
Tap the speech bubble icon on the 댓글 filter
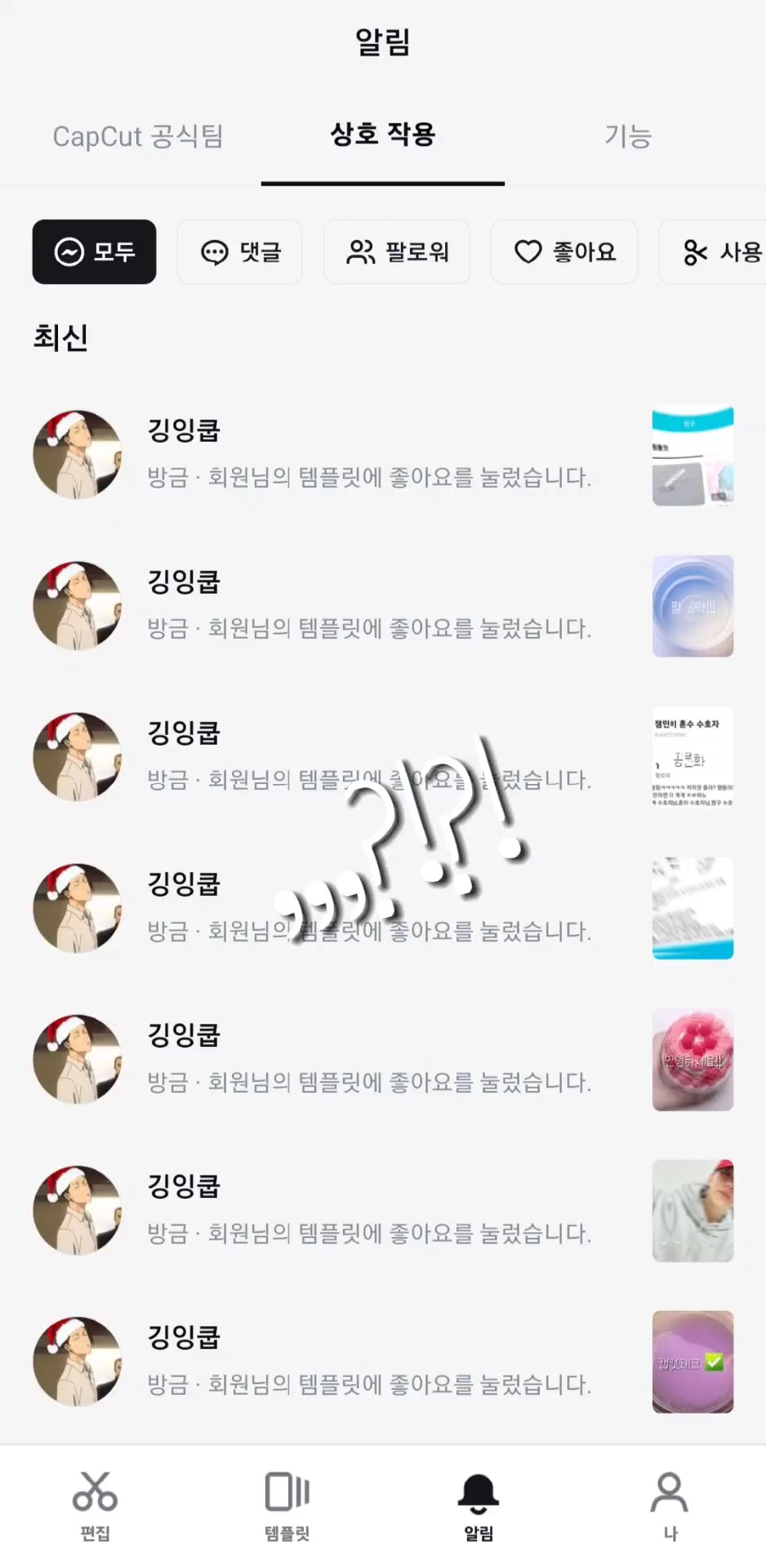214,252
